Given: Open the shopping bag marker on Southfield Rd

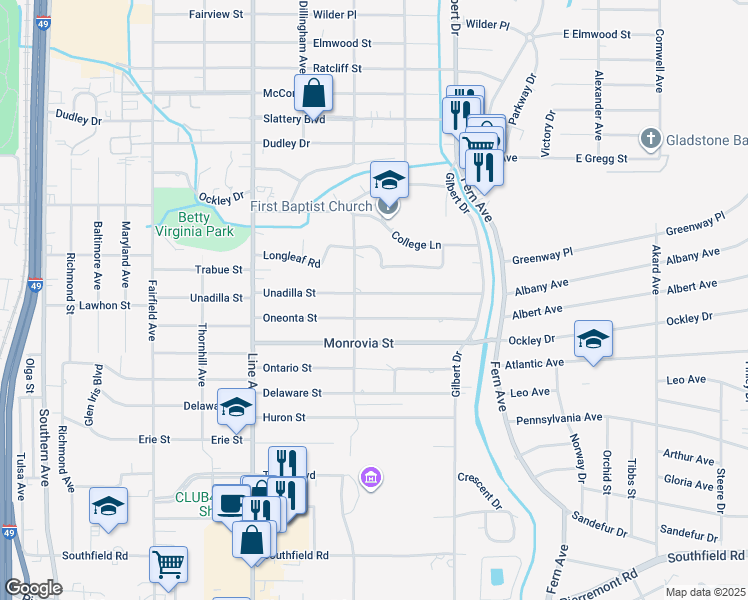Looking at the screenshot, I should pyautogui.click(x=252, y=539).
